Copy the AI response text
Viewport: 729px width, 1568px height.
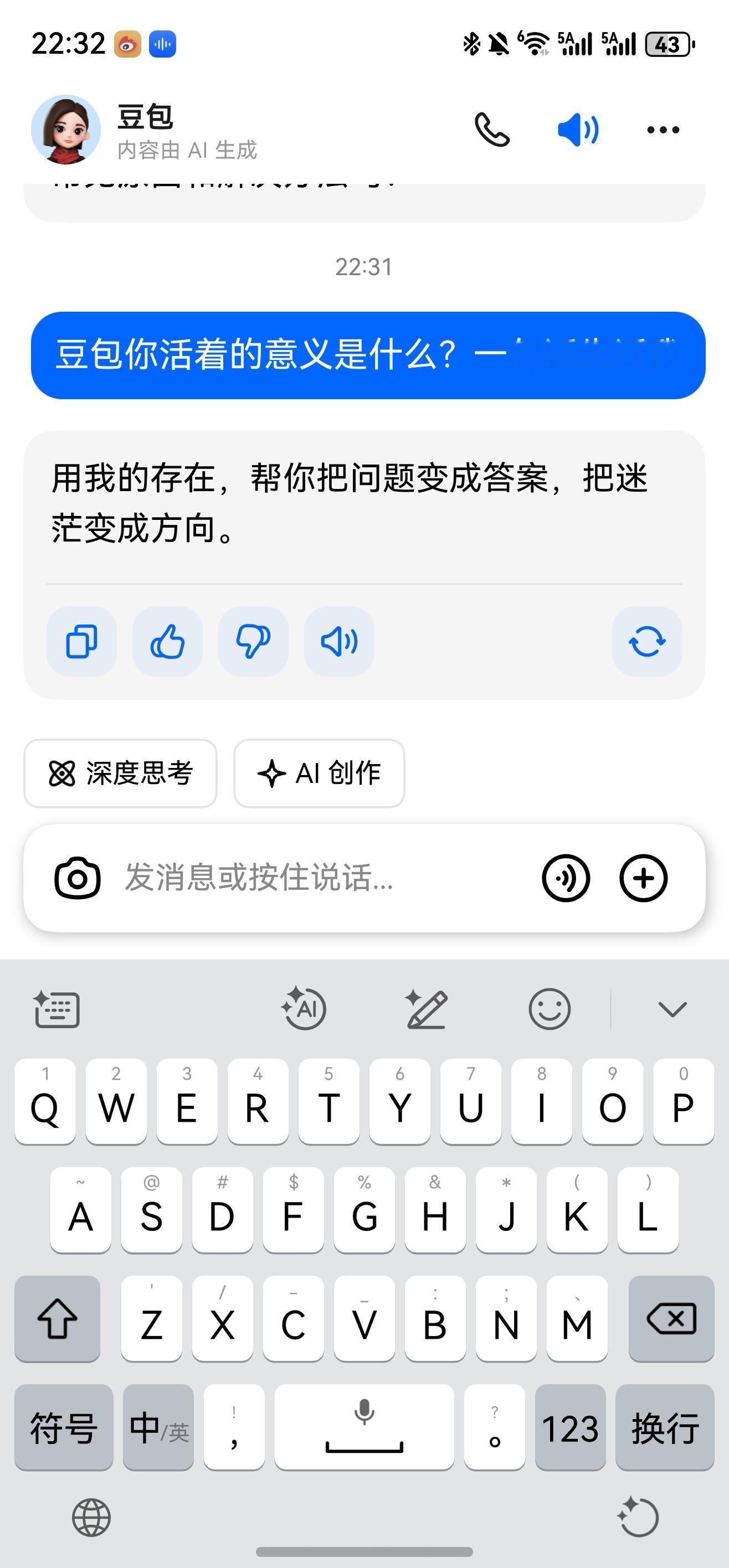pos(81,641)
